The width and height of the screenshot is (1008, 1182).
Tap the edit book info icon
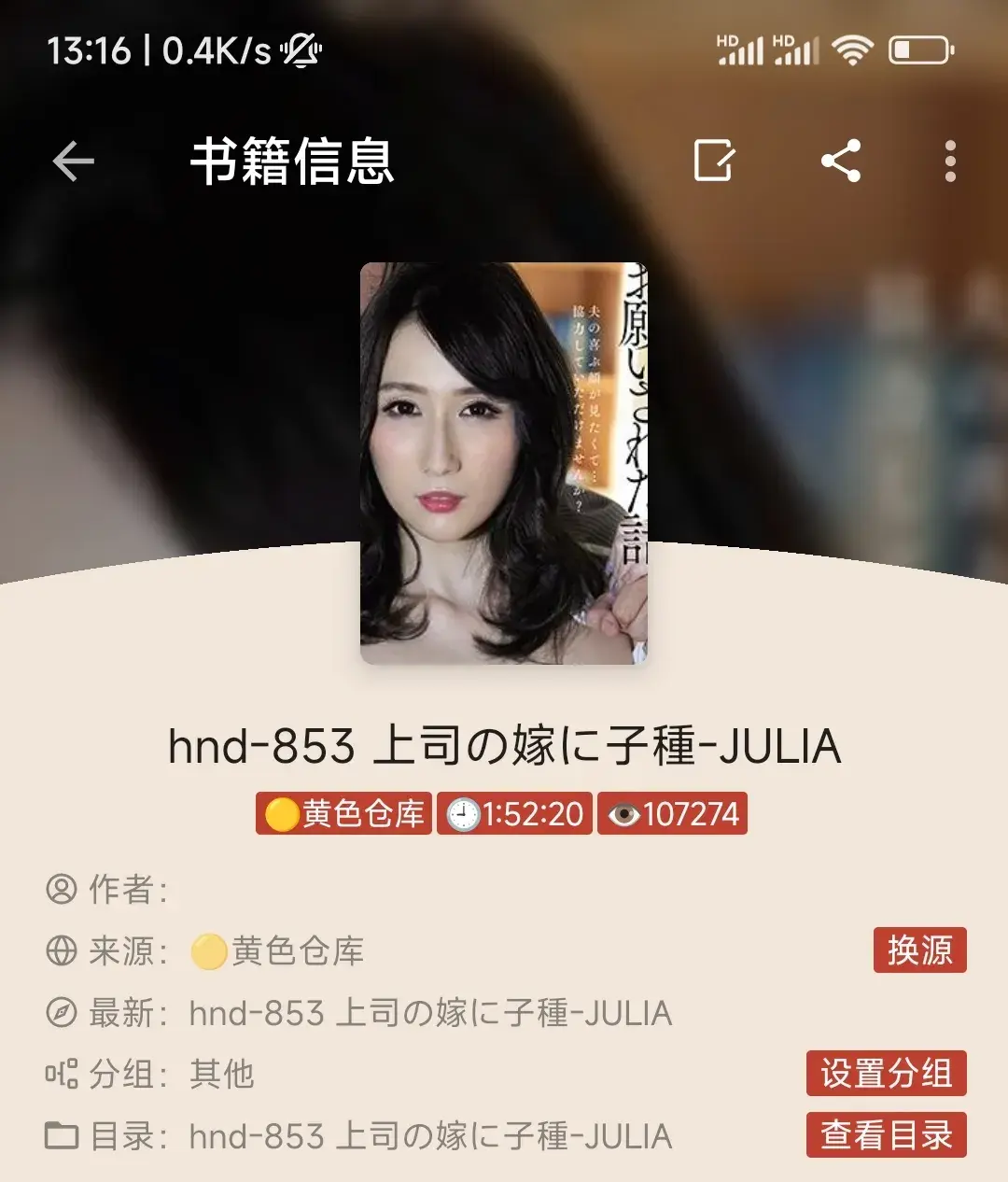coord(715,161)
